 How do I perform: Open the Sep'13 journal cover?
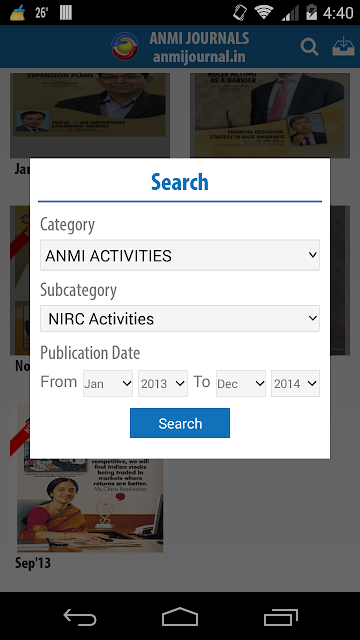pyautogui.click(x=90, y=505)
